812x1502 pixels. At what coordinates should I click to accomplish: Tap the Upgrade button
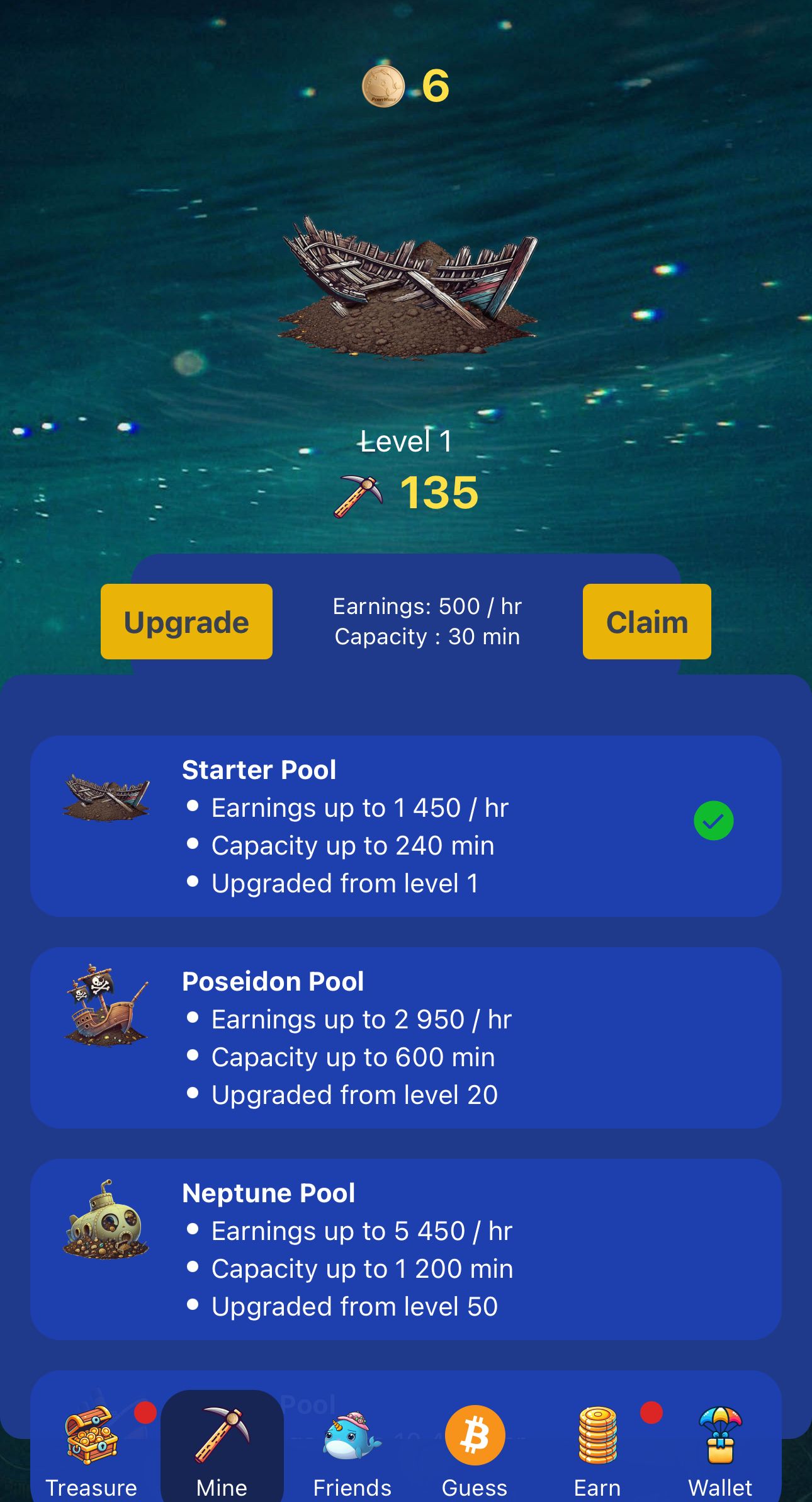(x=186, y=622)
